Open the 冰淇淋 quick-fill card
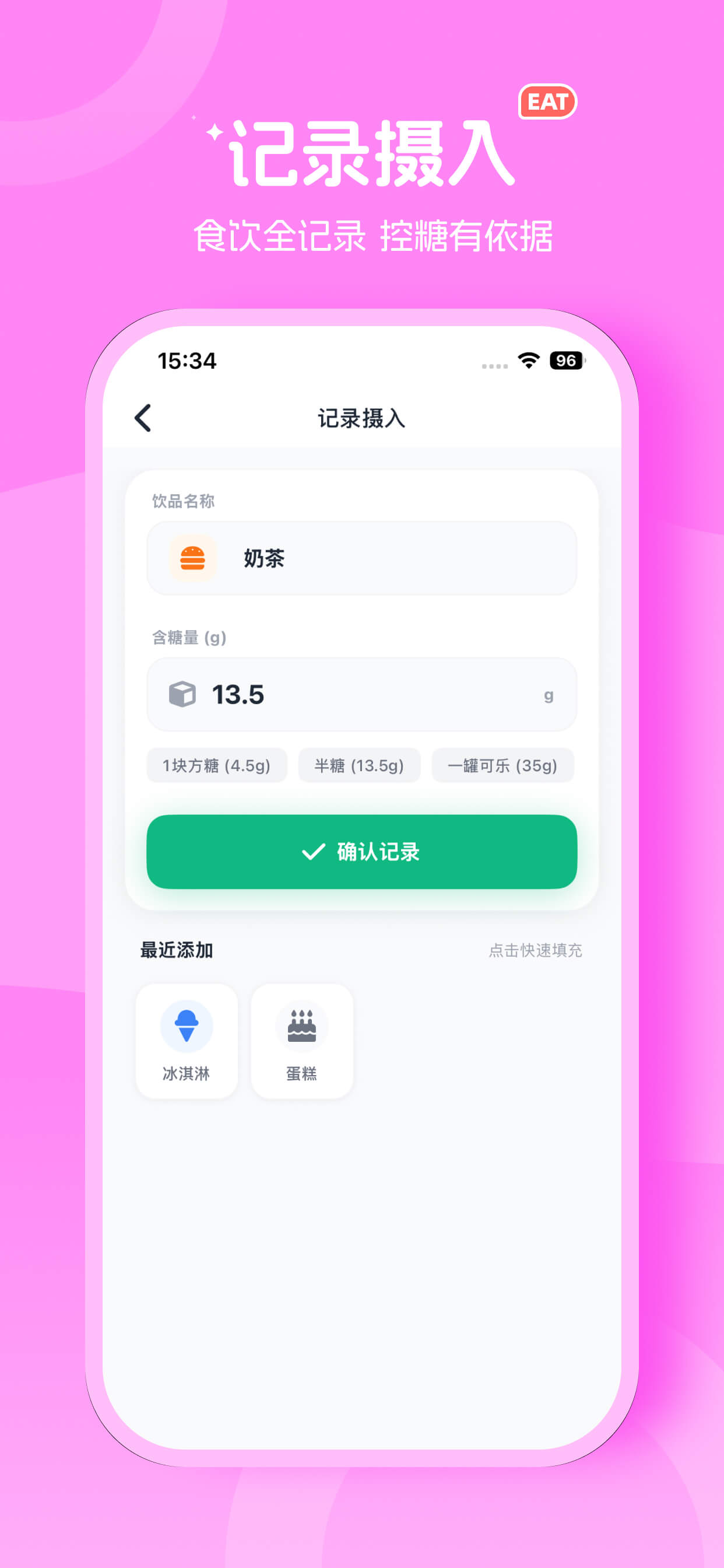Screen dimensions: 724x1568 [x=186, y=1041]
